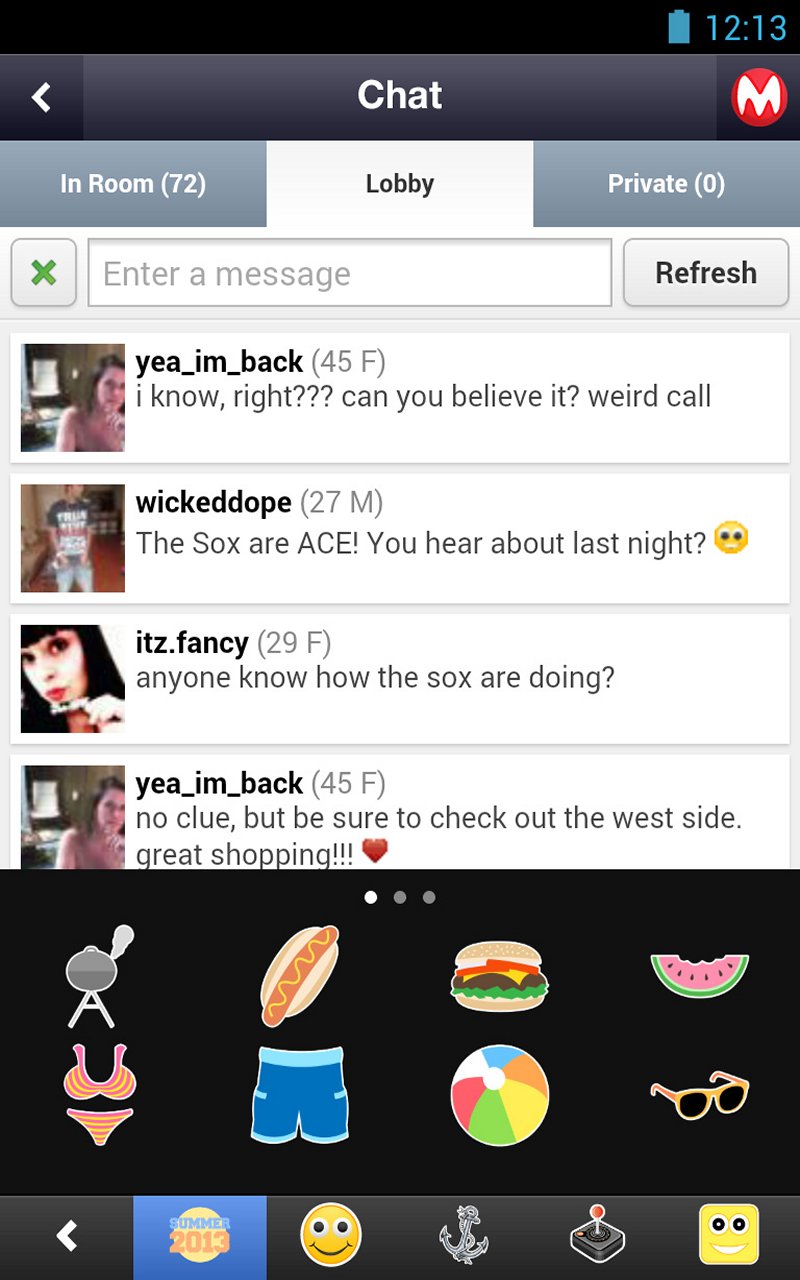Send the beach ball sticker

click(500, 1093)
